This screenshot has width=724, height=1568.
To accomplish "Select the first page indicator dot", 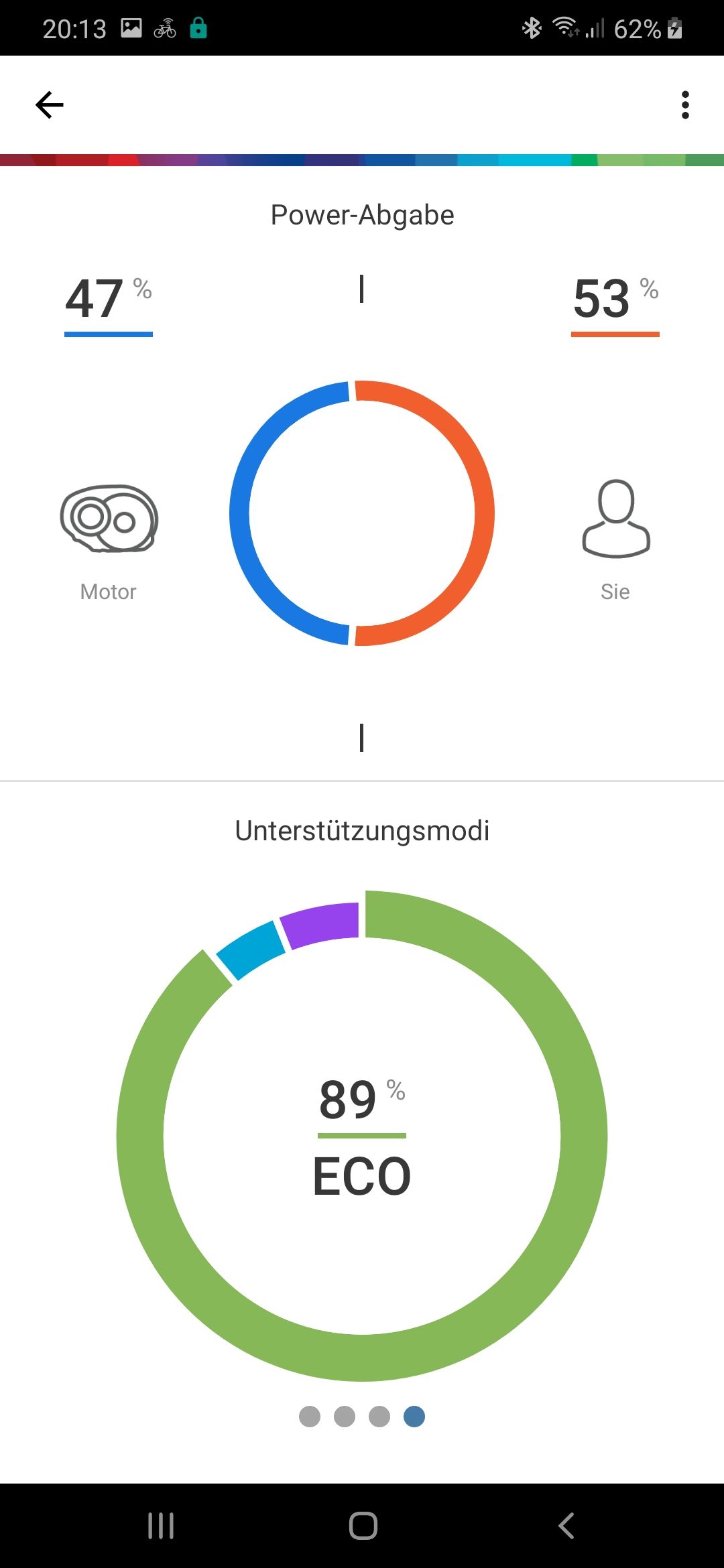I will coord(310,1416).
